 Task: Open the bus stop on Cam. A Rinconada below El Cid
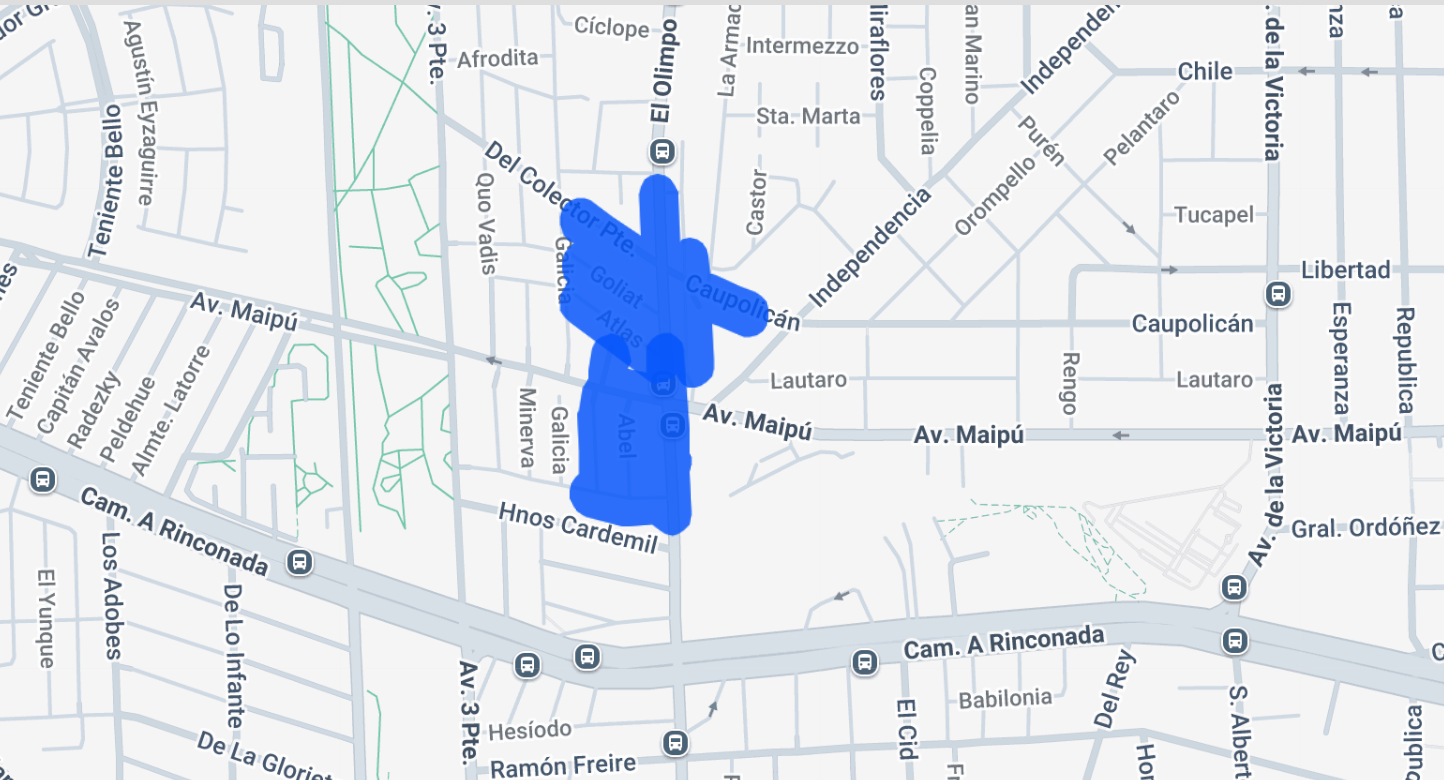coord(864,662)
